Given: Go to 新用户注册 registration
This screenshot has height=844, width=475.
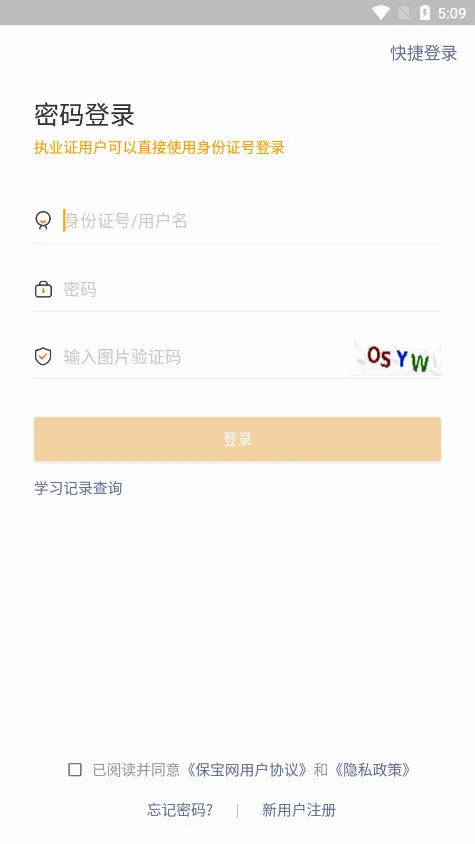Looking at the screenshot, I should 299,810.
